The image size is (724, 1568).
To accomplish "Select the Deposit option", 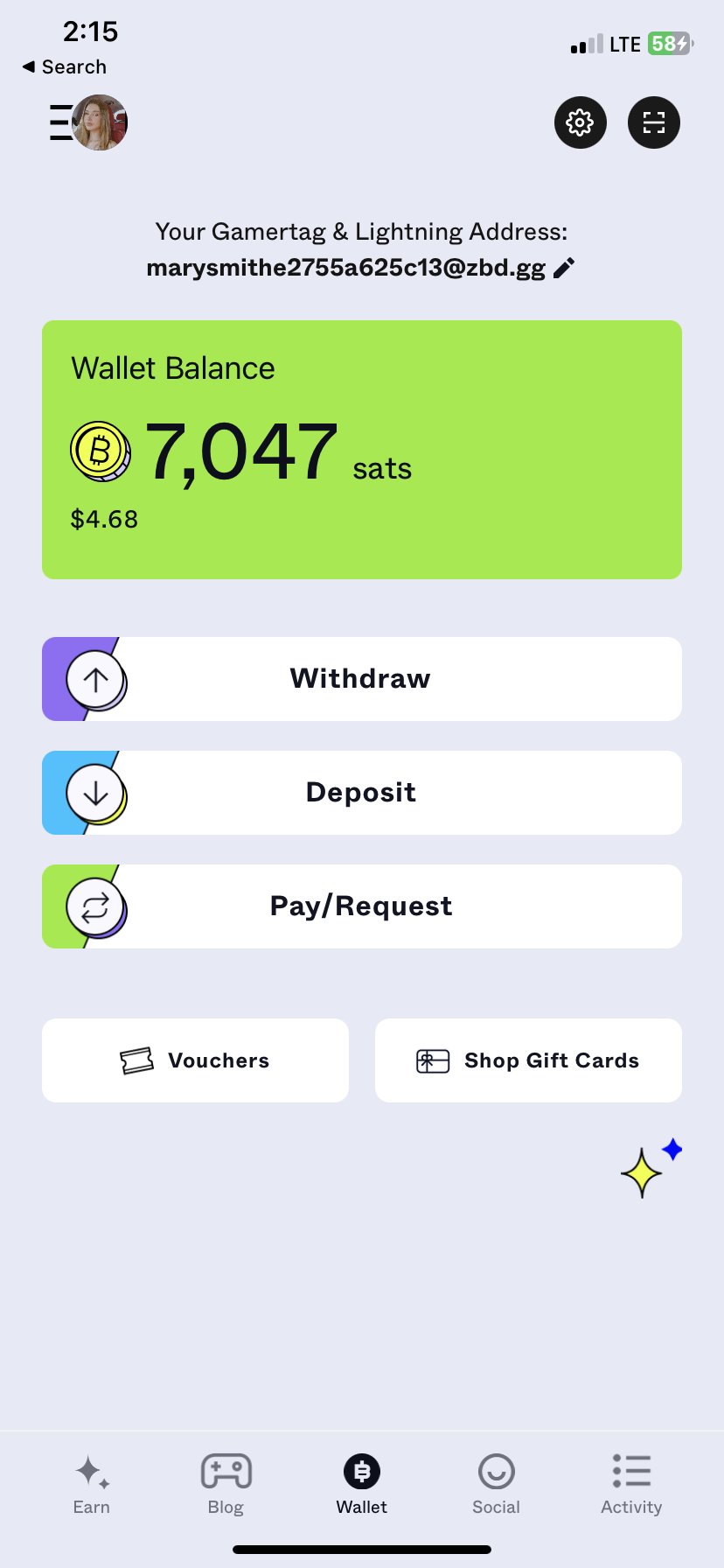I will 361,793.
